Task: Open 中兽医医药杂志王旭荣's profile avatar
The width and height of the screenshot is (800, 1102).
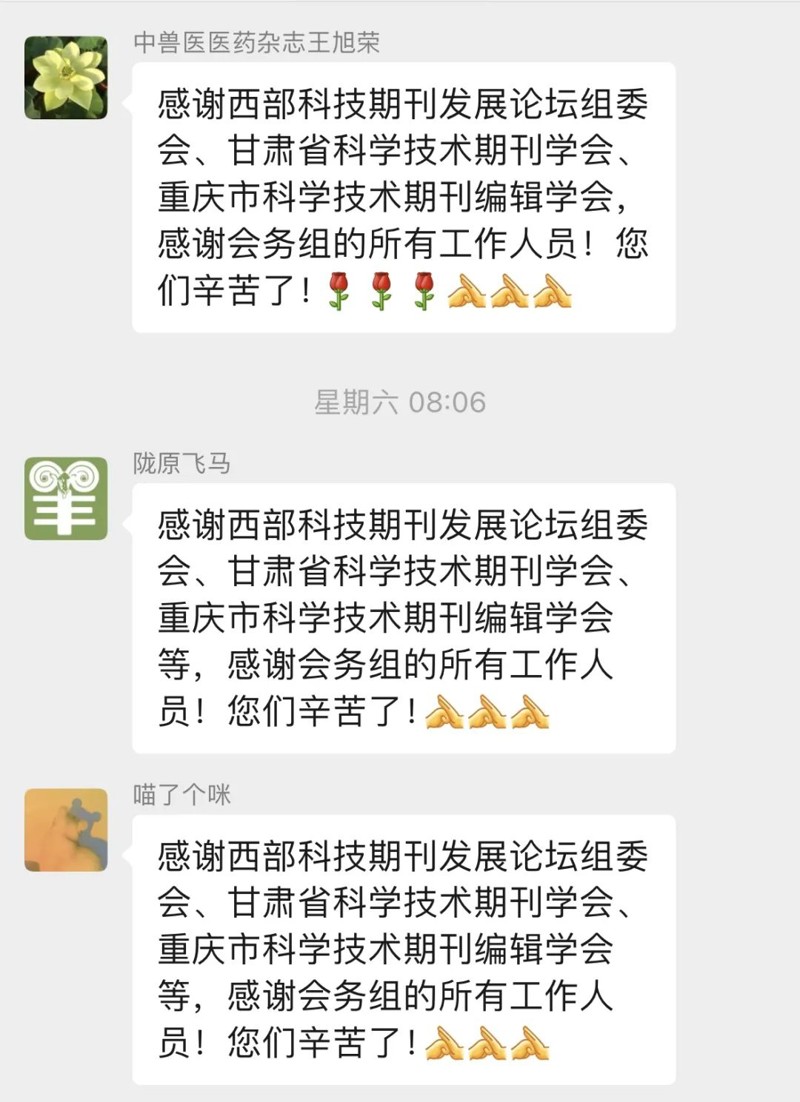Action: (66, 78)
